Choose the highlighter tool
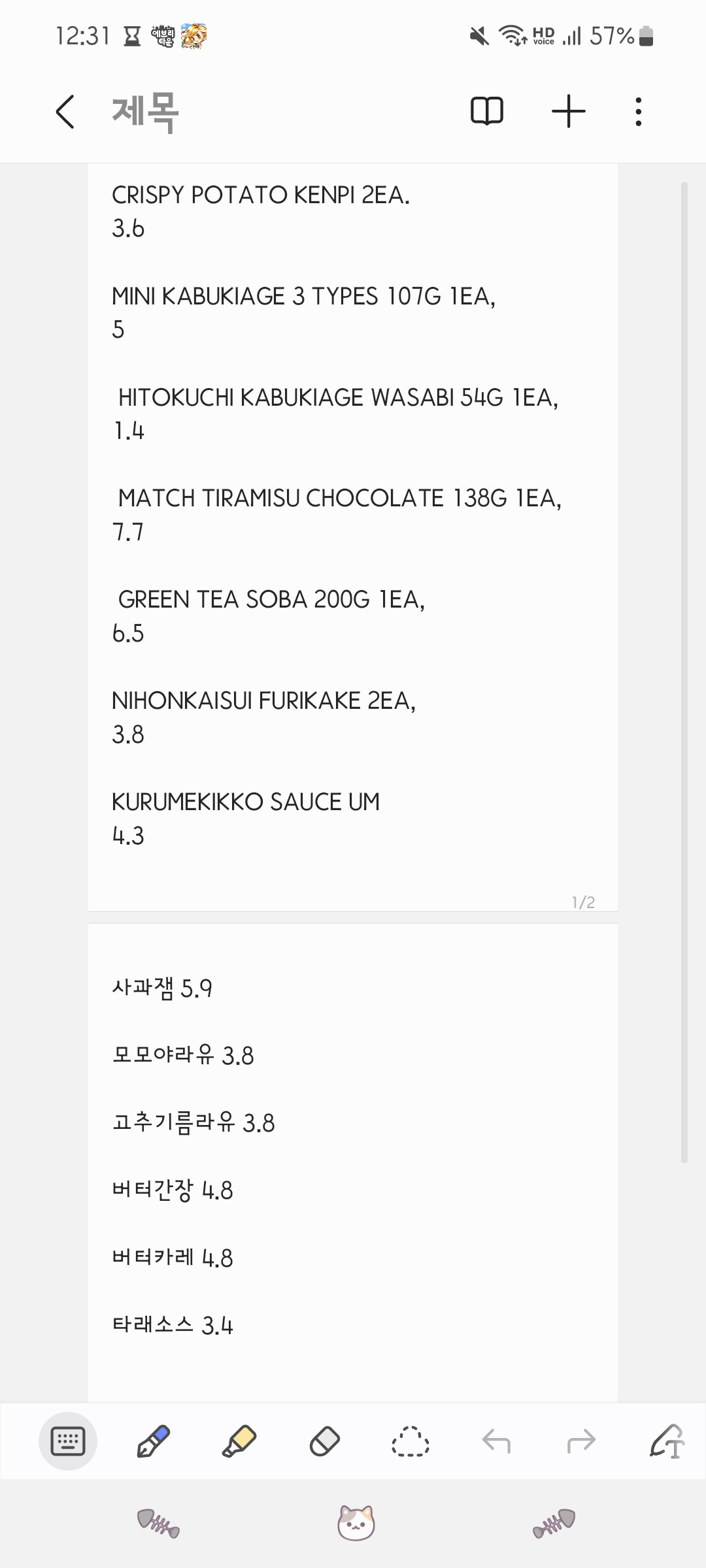The width and height of the screenshot is (706, 1568). click(x=239, y=1441)
